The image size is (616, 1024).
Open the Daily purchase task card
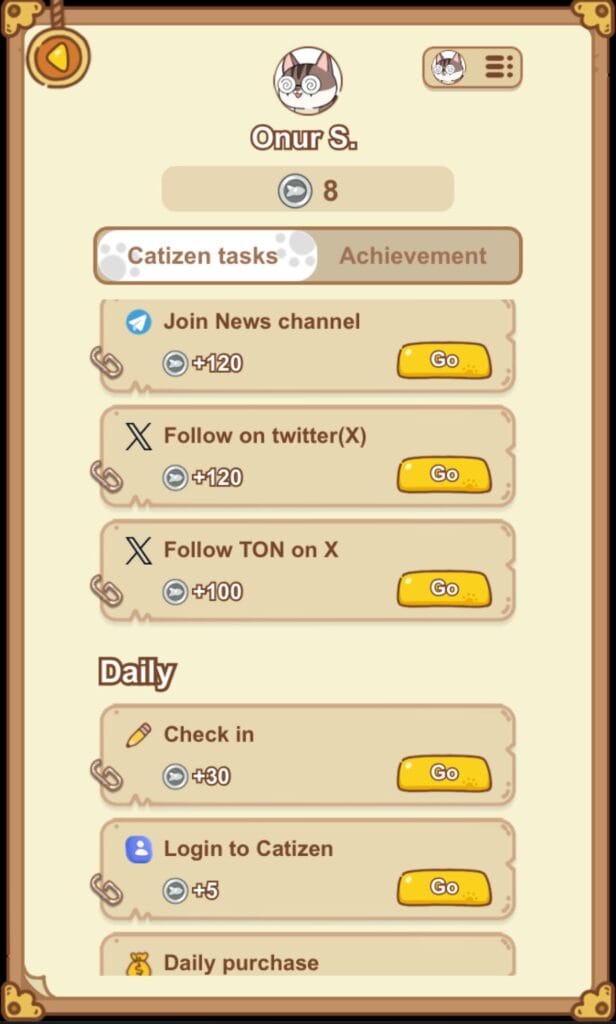(x=308, y=960)
